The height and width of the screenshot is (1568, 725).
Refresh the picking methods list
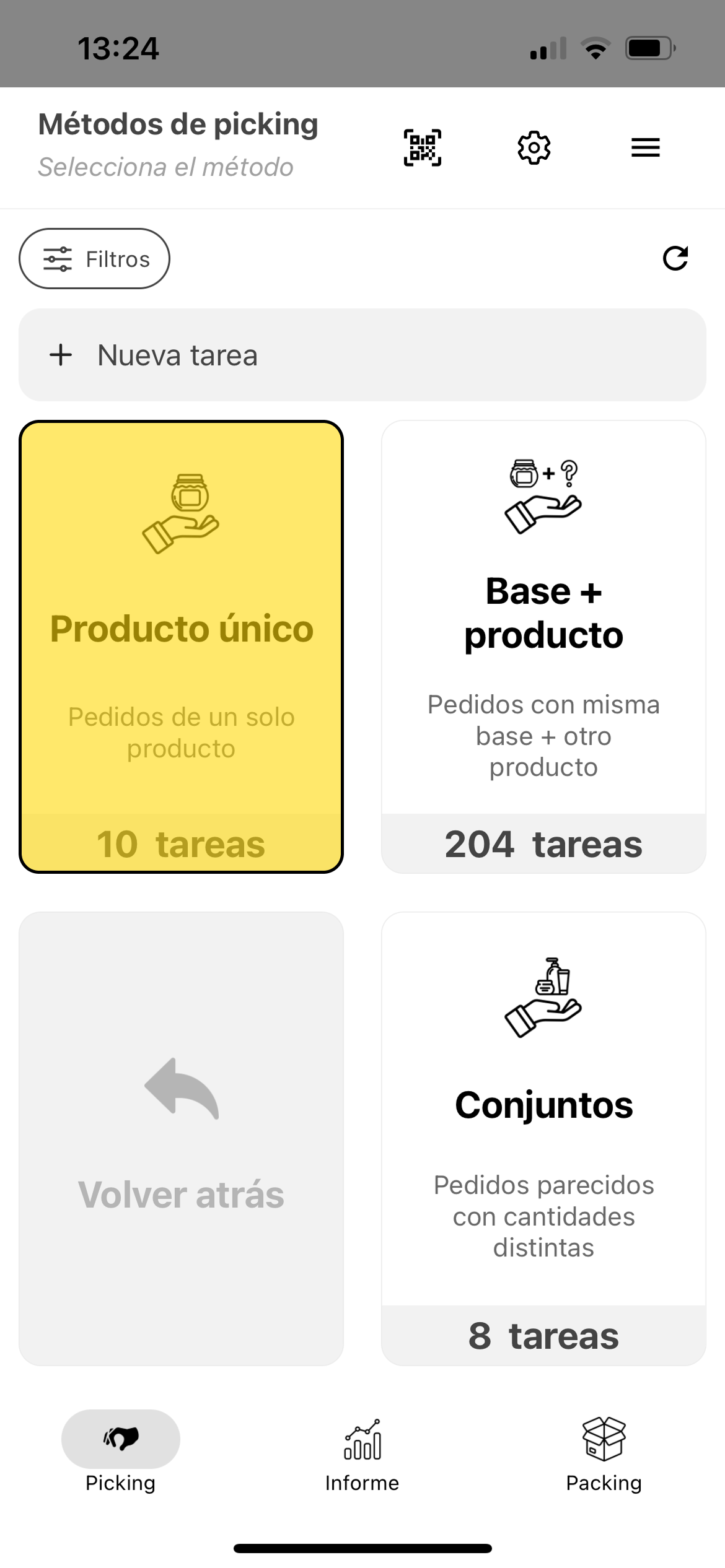pyautogui.click(x=675, y=259)
